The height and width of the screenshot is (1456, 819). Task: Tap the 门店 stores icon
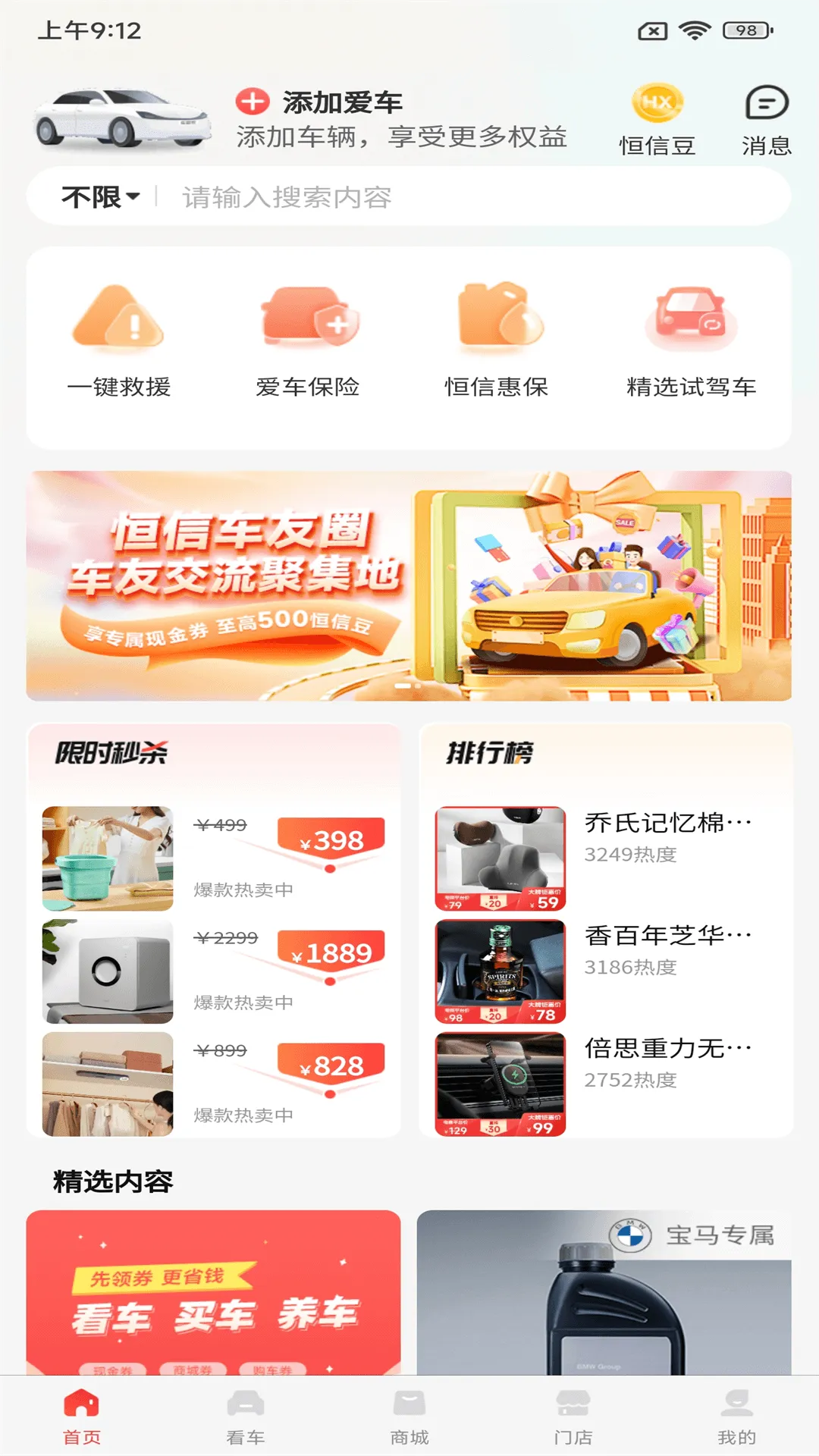click(x=573, y=1418)
